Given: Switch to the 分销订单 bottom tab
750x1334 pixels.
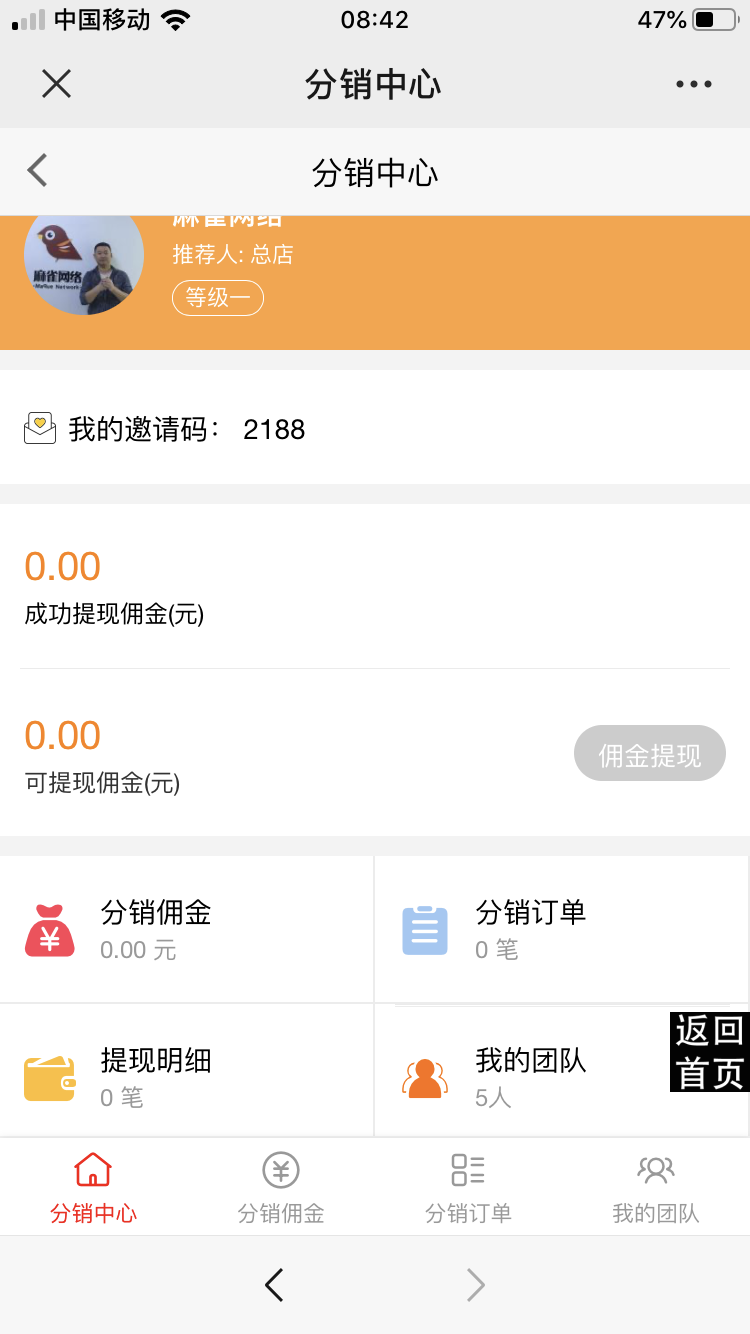Looking at the screenshot, I should click(468, 1187).
